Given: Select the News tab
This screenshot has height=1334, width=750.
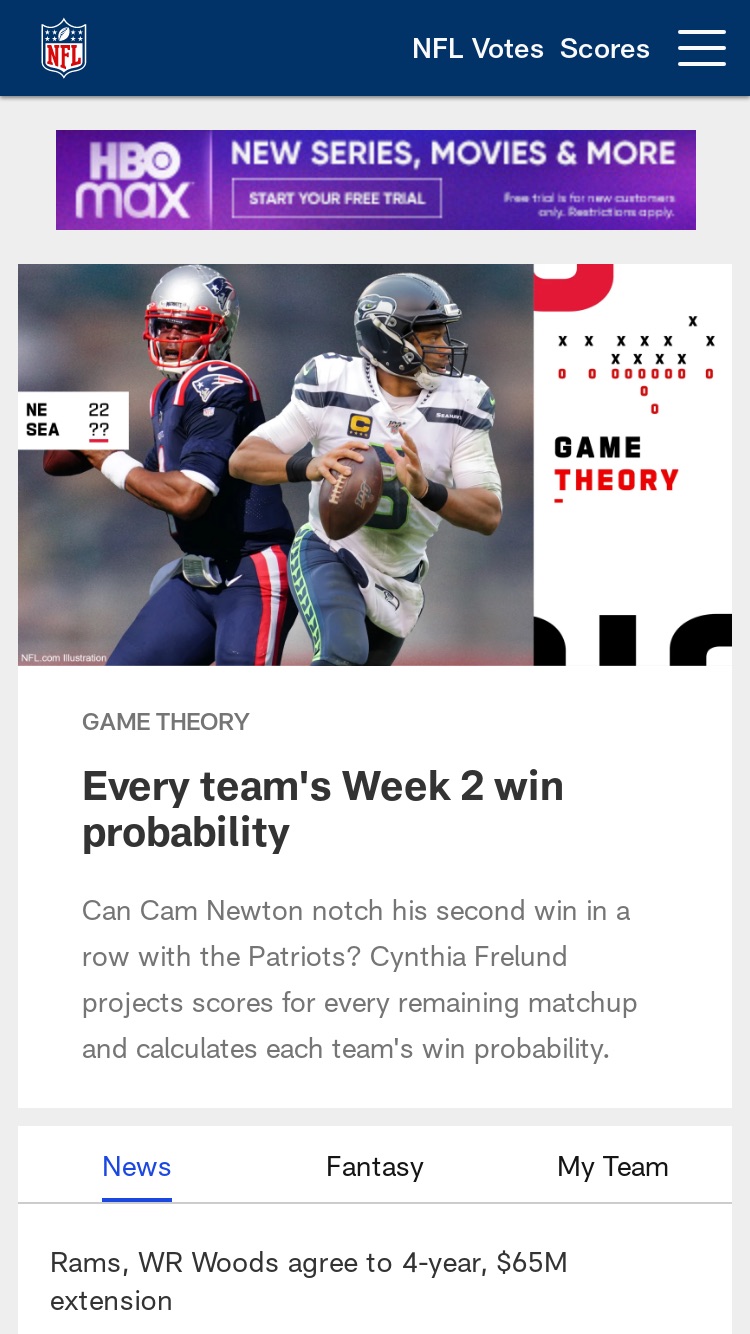Looking at the screenshot, I should pyautogui.click(x=137, y=1167).
